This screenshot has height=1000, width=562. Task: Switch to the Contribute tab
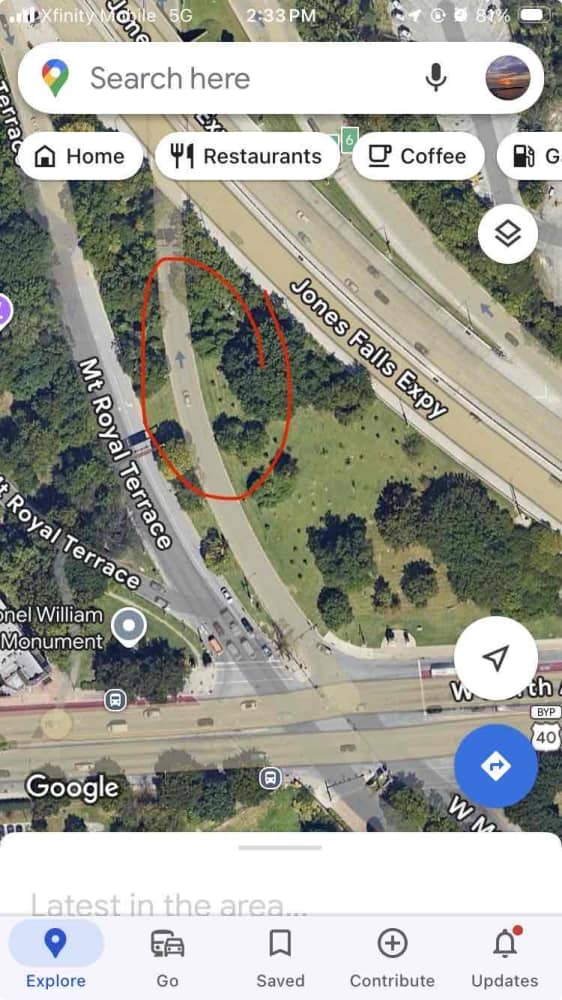tap(392, 959)
